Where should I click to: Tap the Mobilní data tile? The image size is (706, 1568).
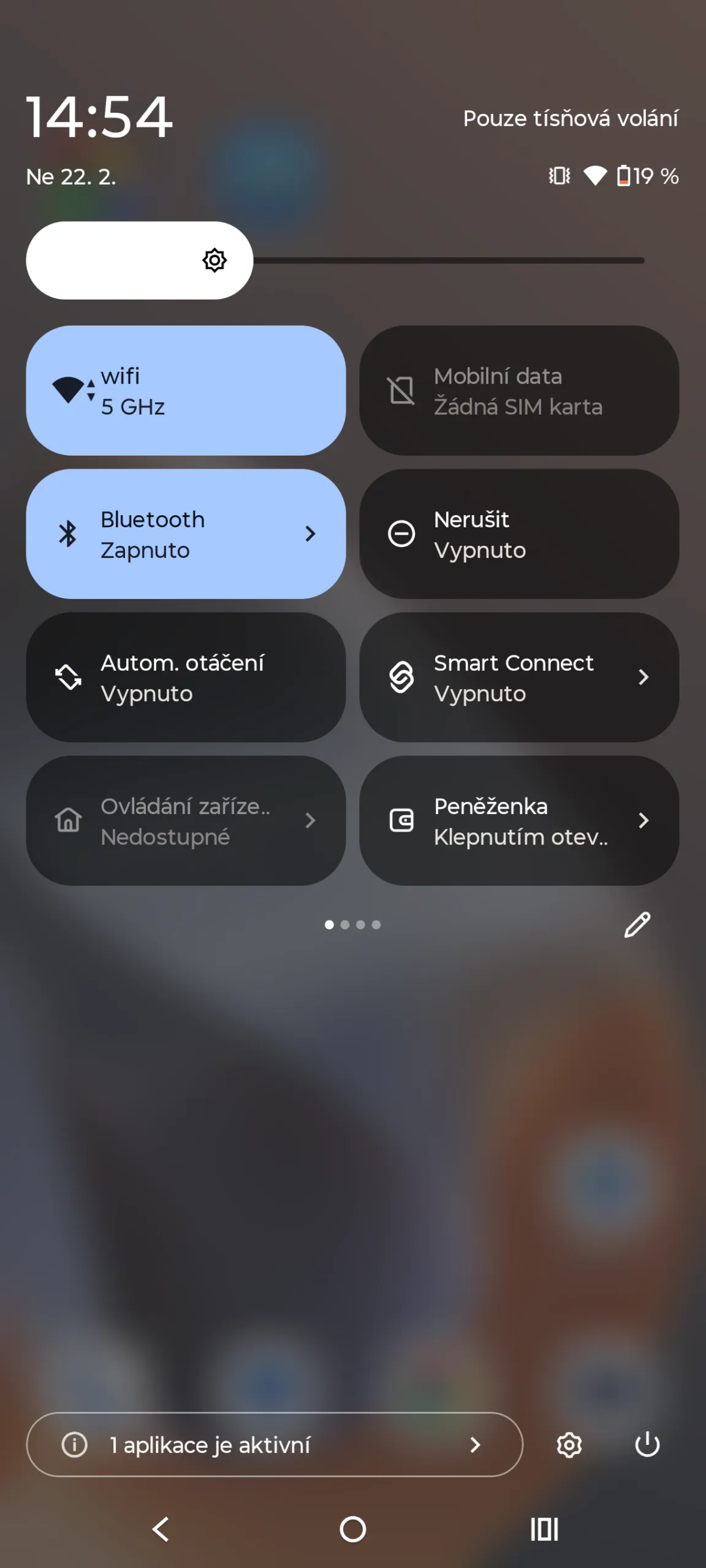(x=518, y=391)
